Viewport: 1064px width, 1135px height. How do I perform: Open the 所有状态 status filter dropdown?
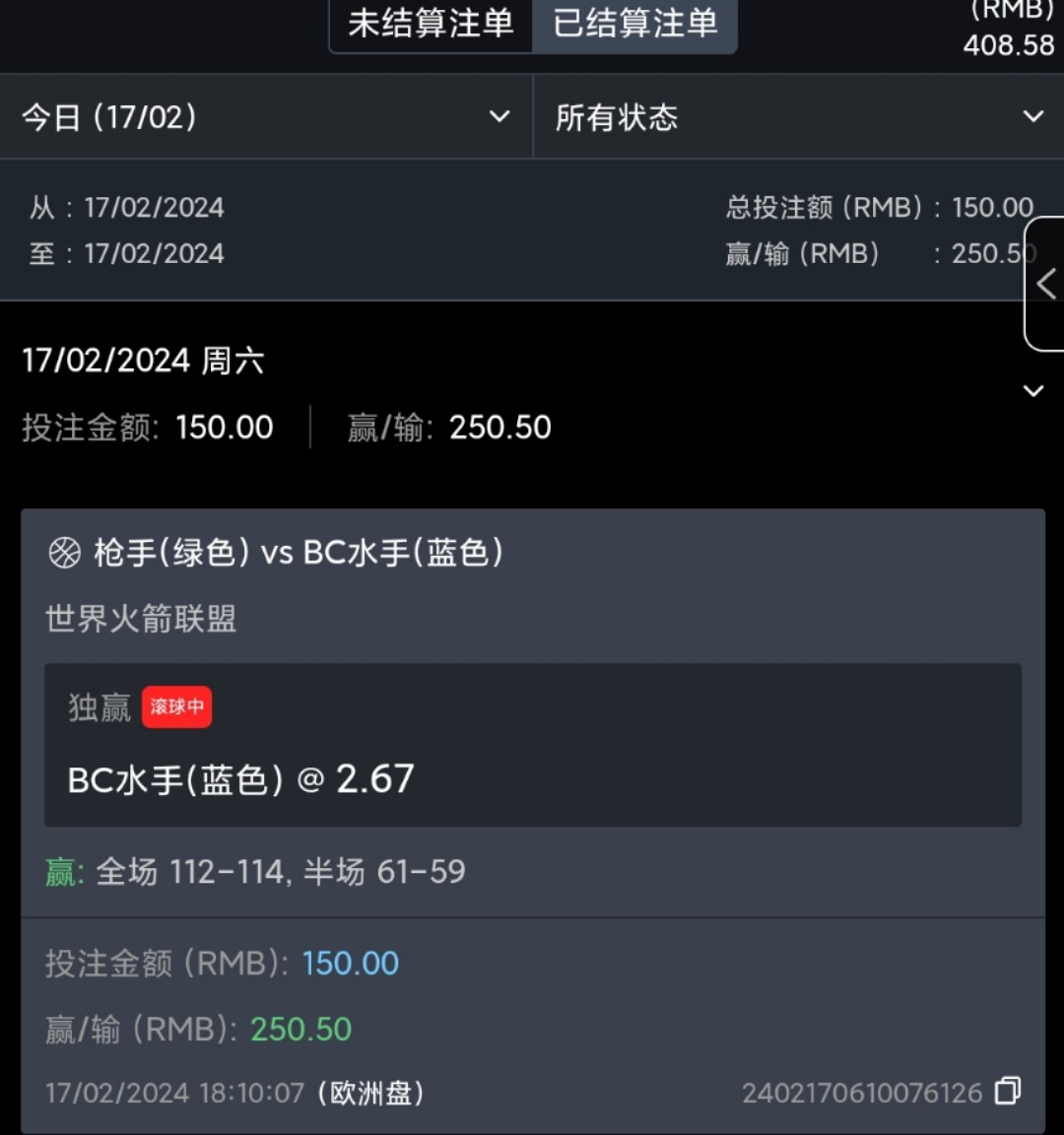(798, 116)
